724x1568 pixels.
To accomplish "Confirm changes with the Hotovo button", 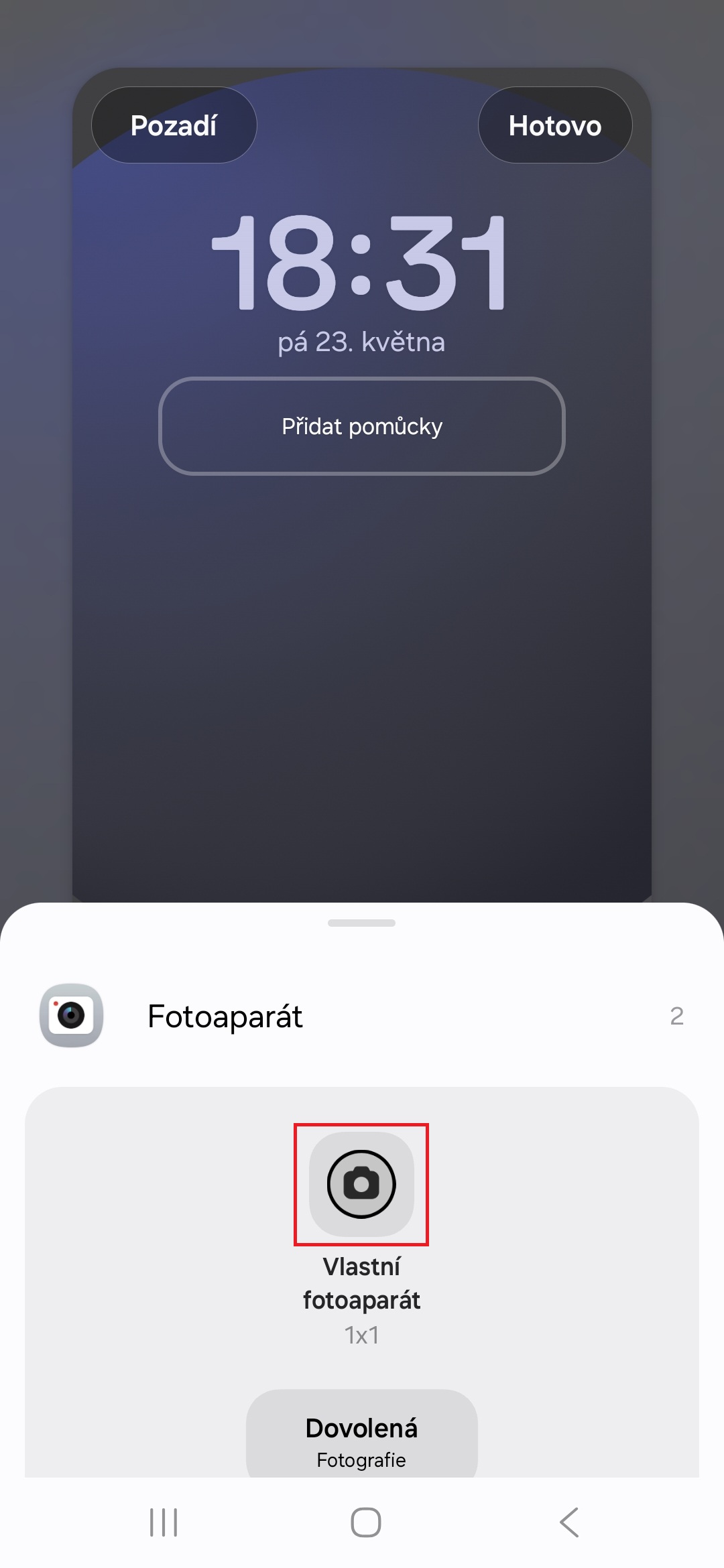I will coord(555,125).
